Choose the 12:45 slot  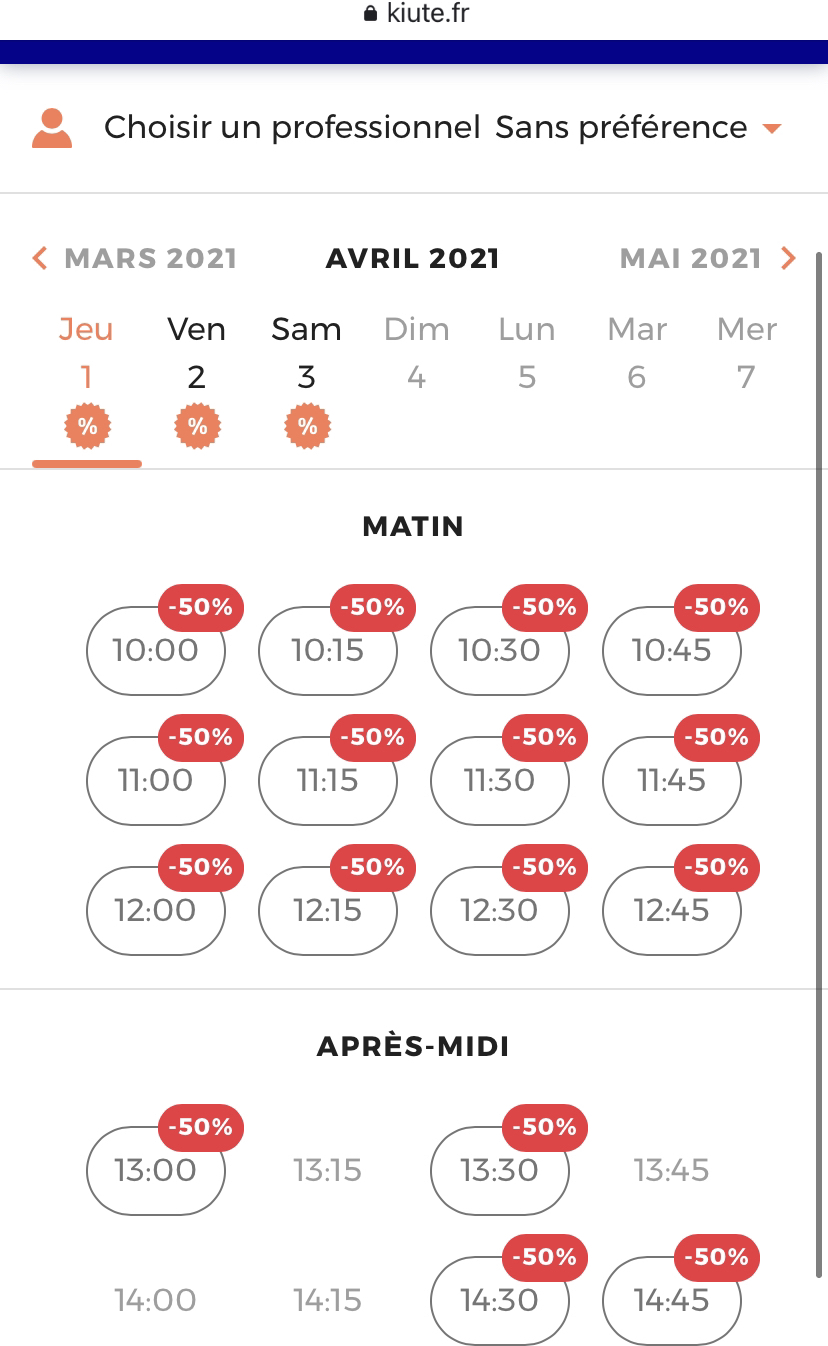(x=671, y=911)
